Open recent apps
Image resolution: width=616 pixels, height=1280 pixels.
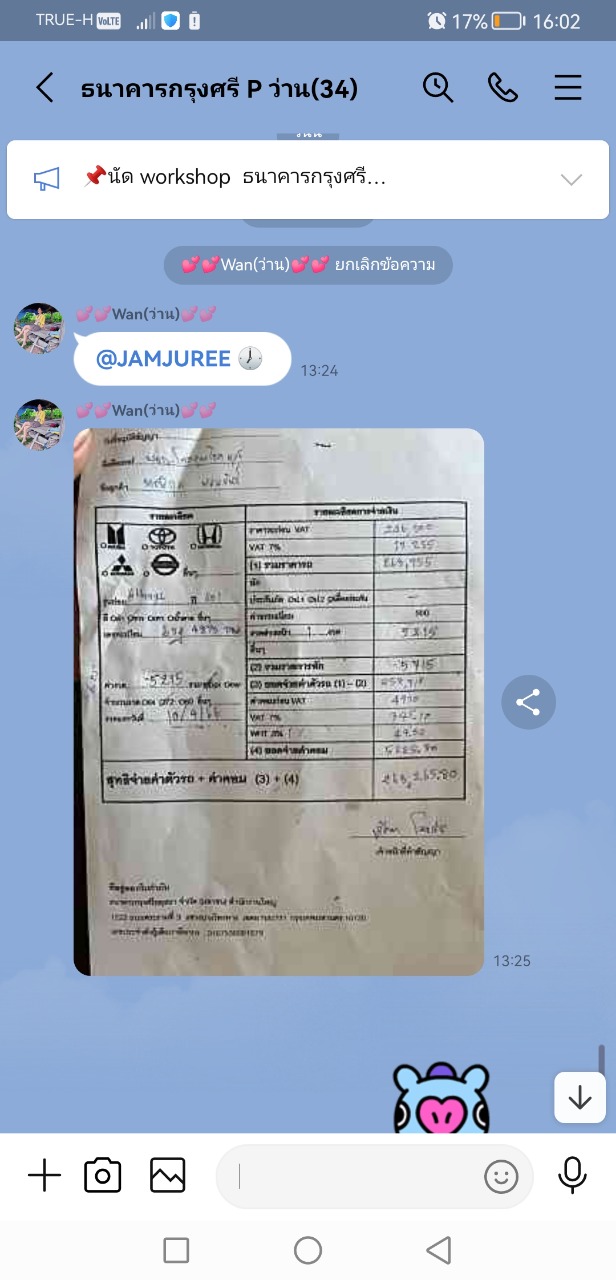(x=176, y=1250)
